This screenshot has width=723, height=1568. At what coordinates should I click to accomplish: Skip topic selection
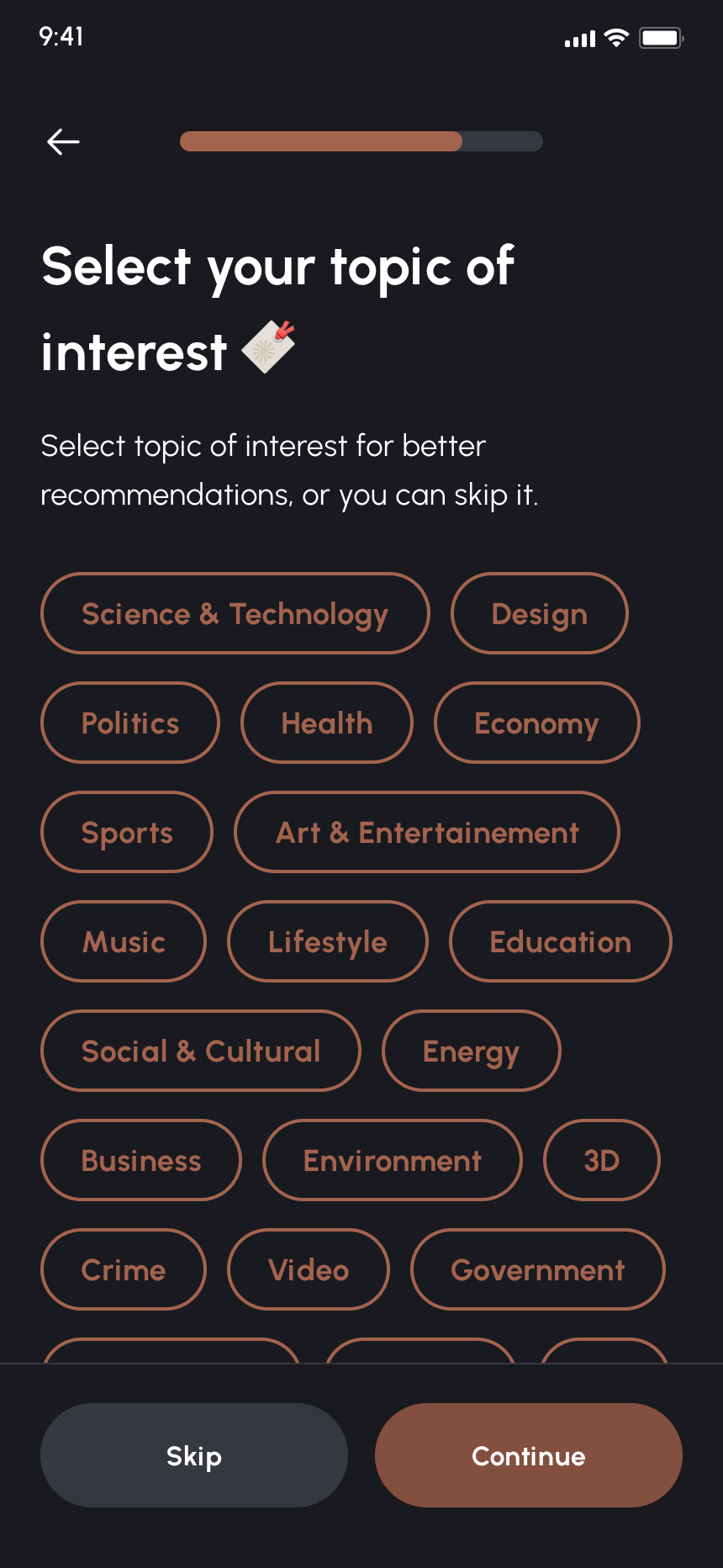pyautogui.click(x=194, y=1456)
